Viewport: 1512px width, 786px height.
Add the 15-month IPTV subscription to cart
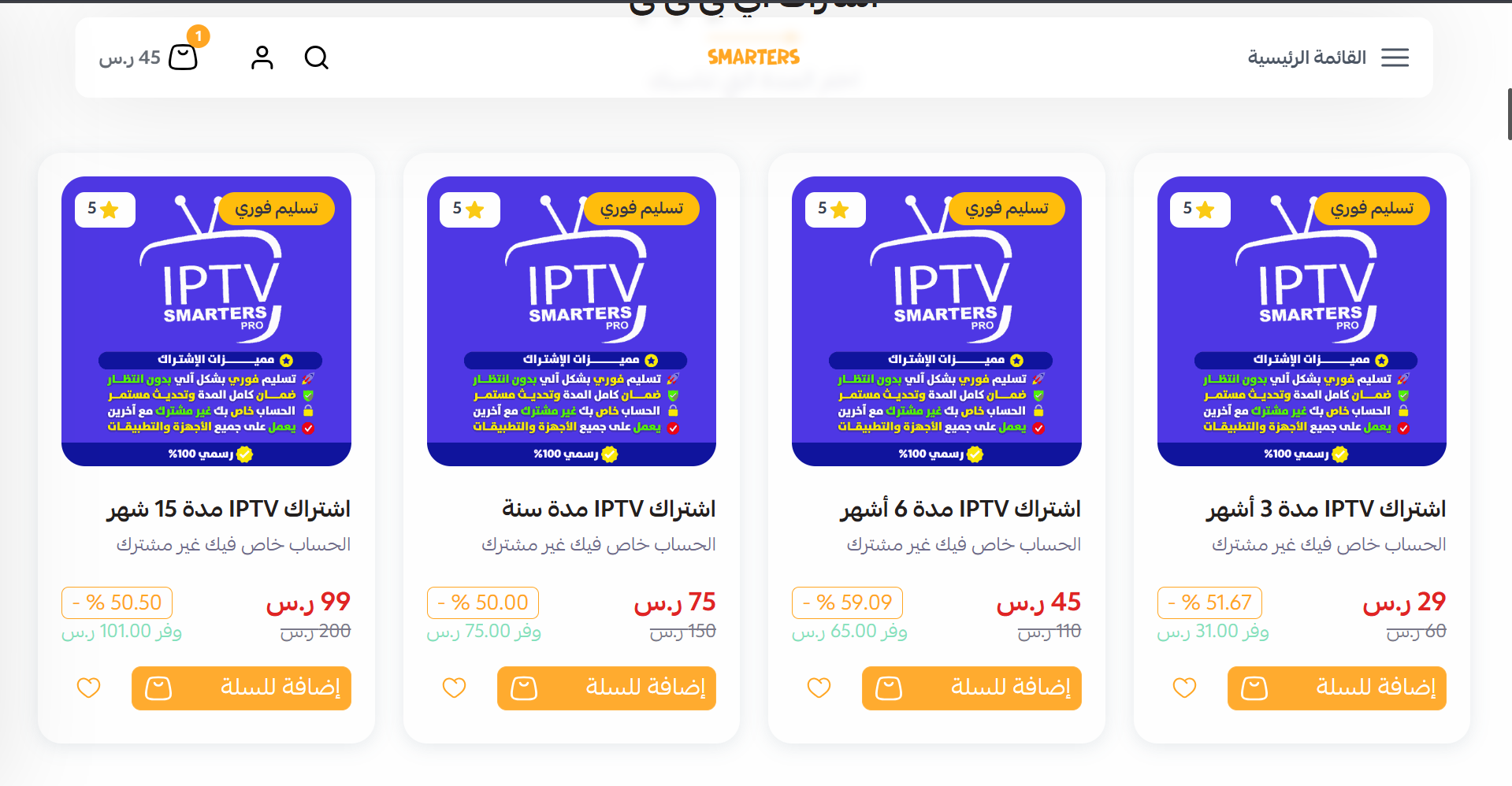click(241, 688)
